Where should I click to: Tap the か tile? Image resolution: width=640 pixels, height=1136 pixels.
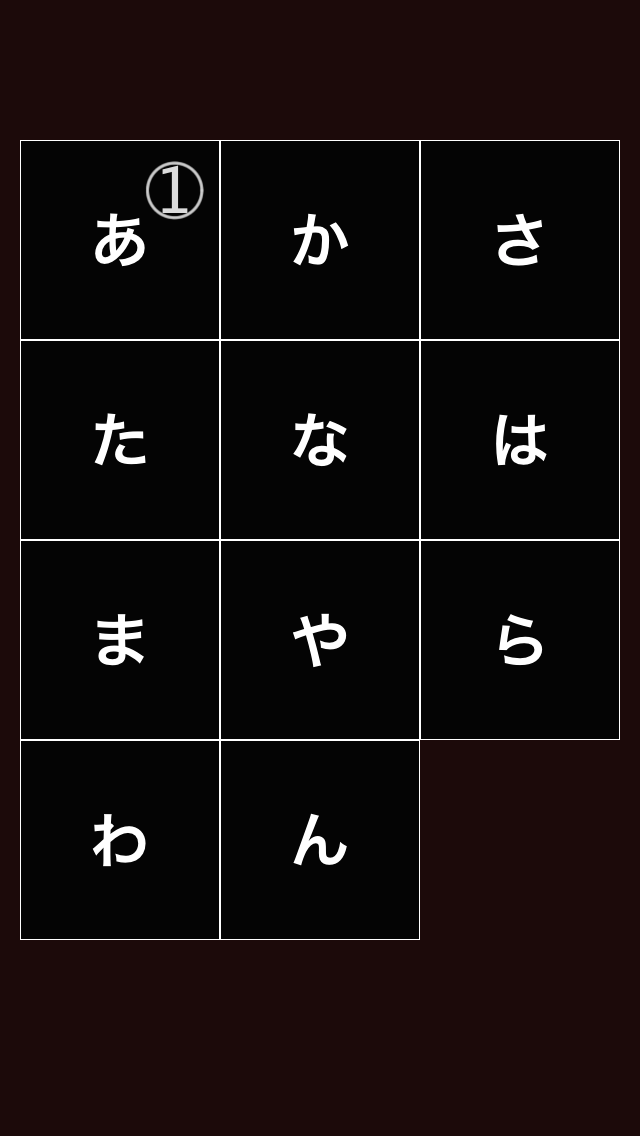(320, 240)
